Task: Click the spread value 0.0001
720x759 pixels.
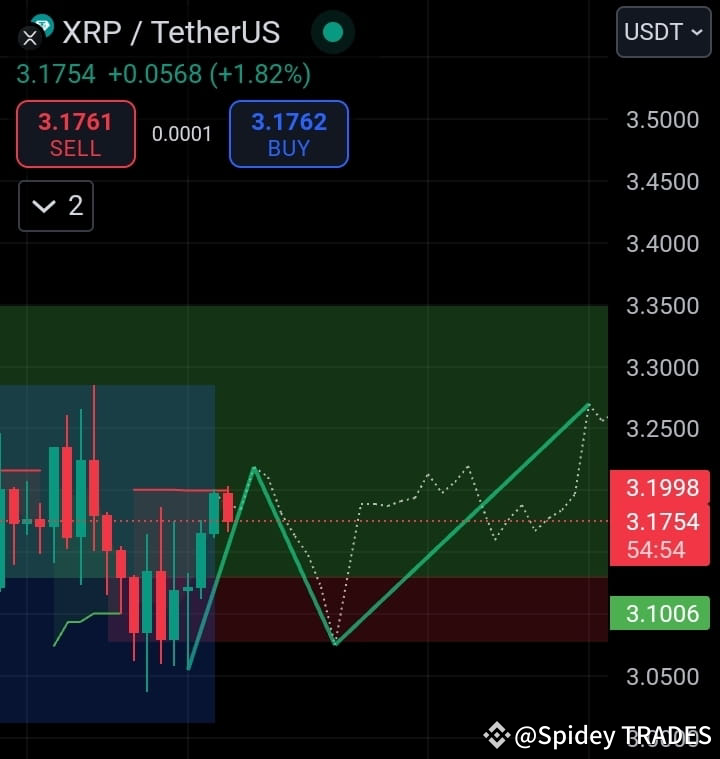Action: [181, 134]
